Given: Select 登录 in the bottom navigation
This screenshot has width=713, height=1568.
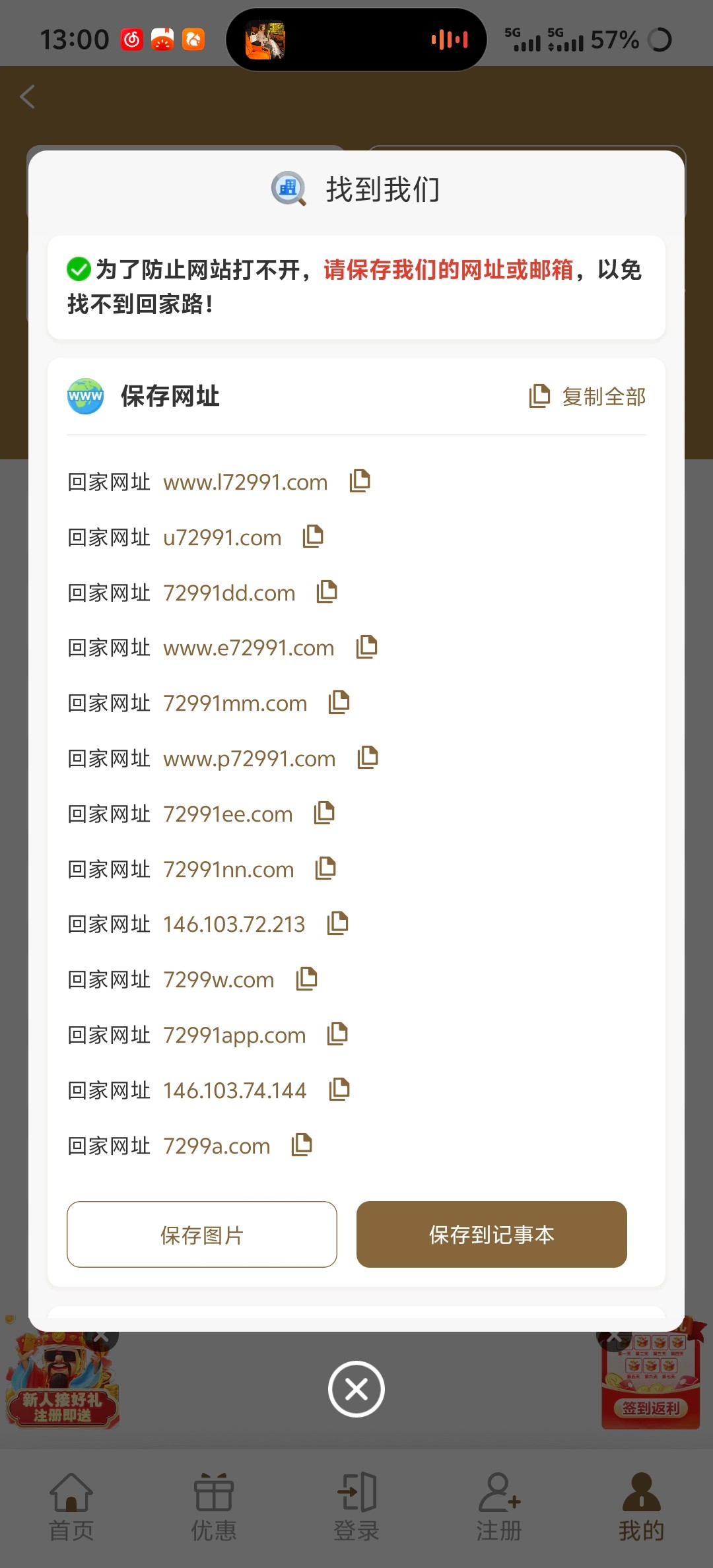Looking at the screenshot, I should click(x=356, y=1505).
